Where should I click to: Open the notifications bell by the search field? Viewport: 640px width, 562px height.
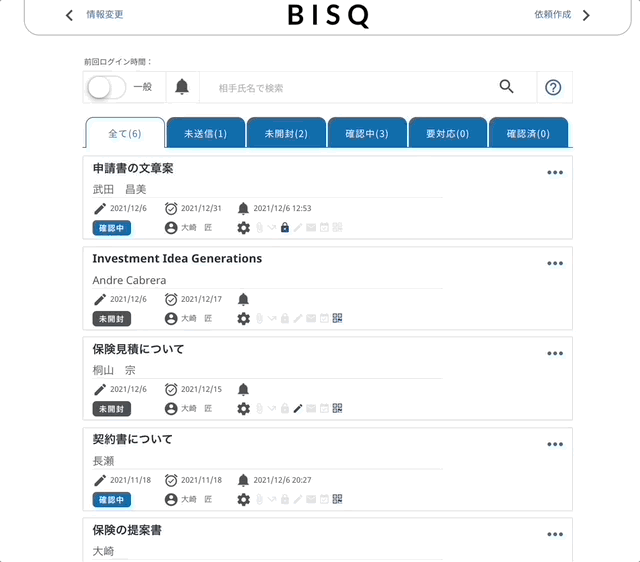182,88
